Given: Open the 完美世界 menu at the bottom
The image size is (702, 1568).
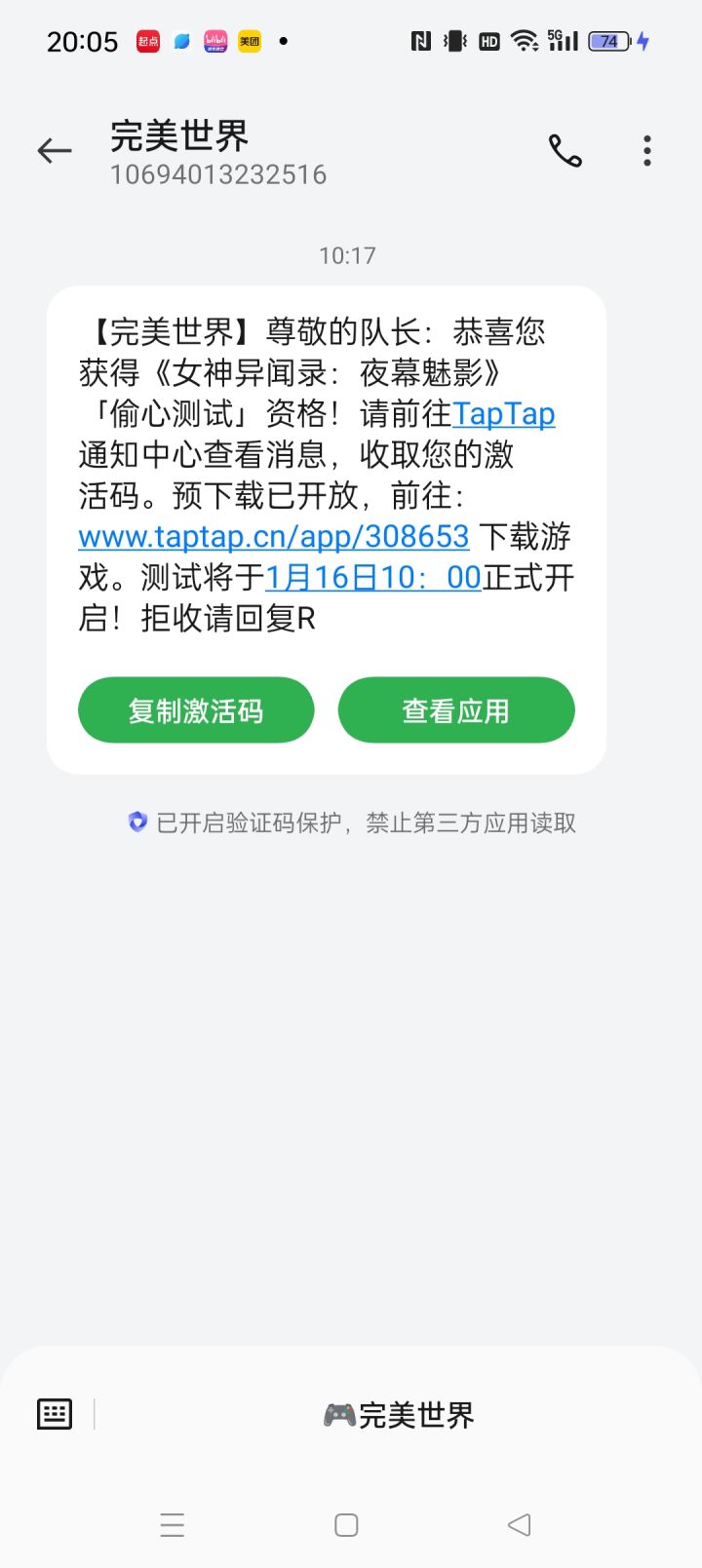Looking at the screenshot, I should [x=398, y=1415].
